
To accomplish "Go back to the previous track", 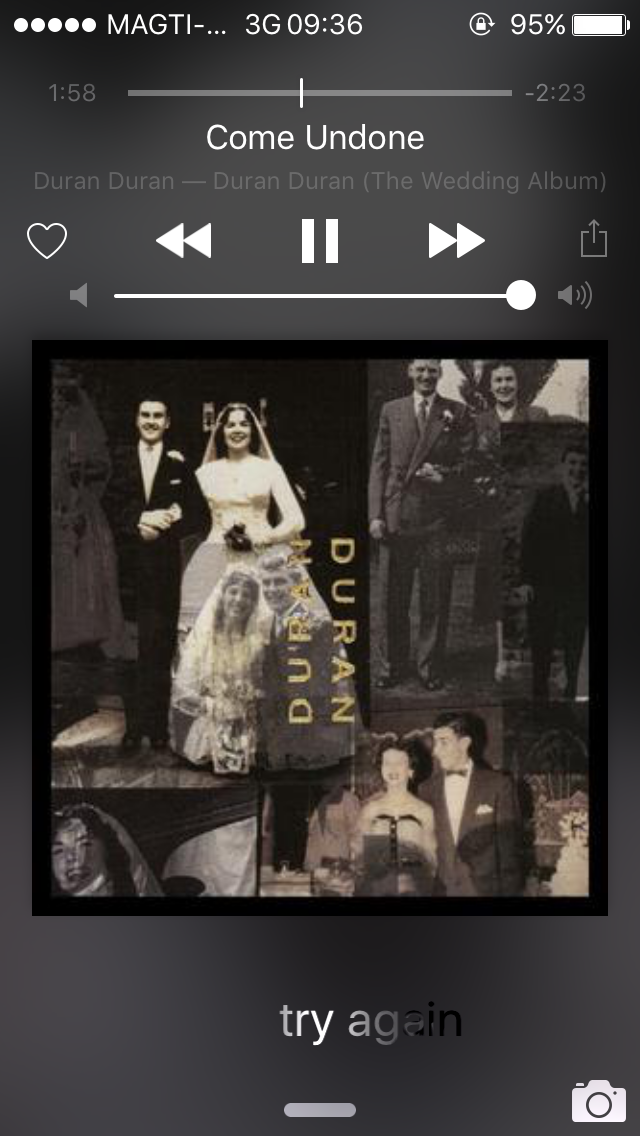I will (184, 241).
